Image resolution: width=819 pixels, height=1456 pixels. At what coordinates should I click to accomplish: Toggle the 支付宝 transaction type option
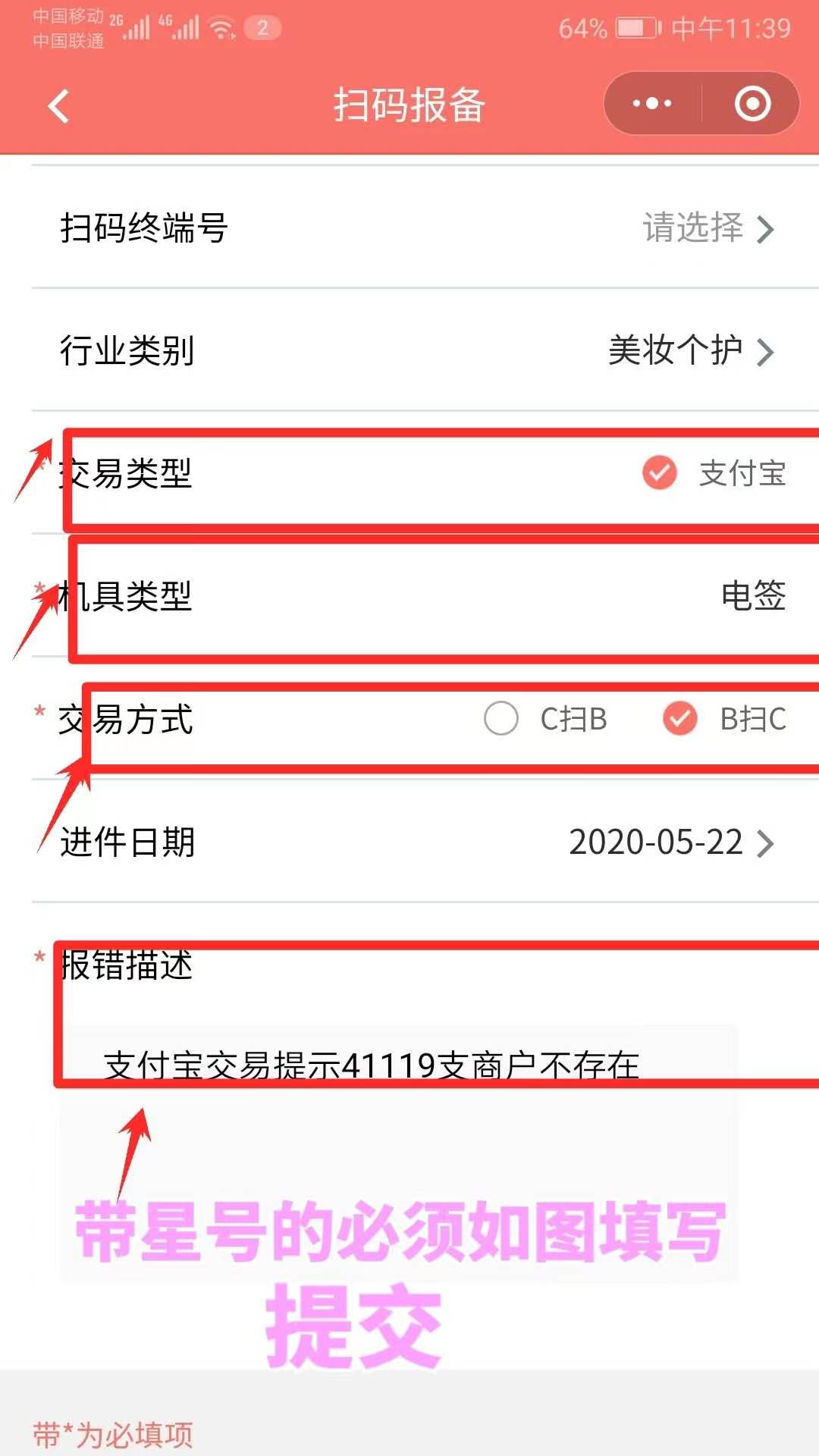coord(660,473)
